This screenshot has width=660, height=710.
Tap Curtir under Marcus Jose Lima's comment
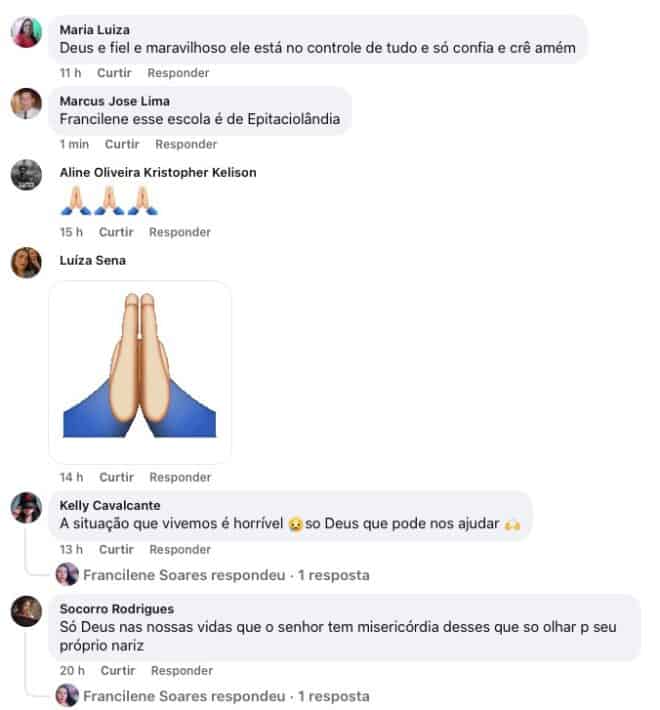pos(122,145)
